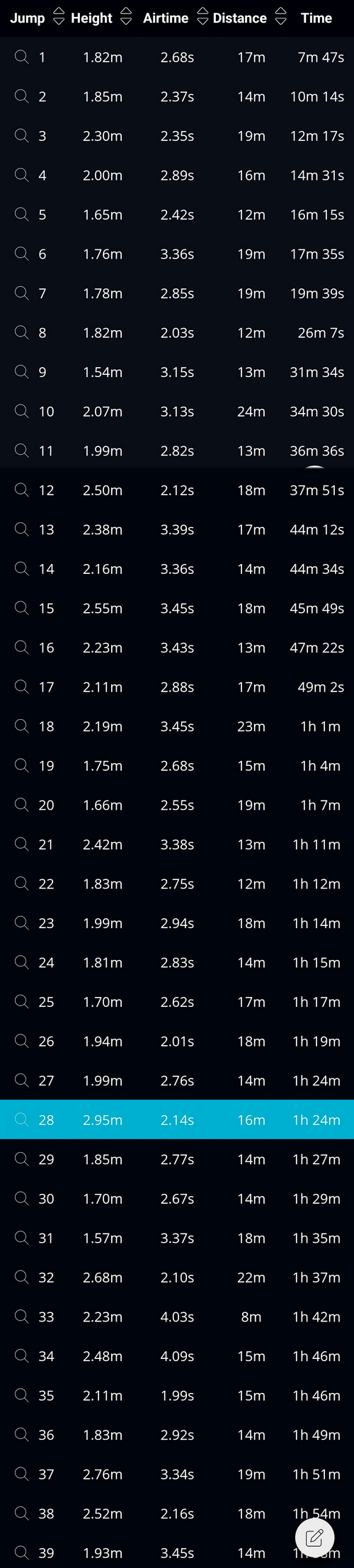Open jump 37 row with 2.76m height
The height and width of the screenshot is (1568, 354).
[x=177, y=1474]
